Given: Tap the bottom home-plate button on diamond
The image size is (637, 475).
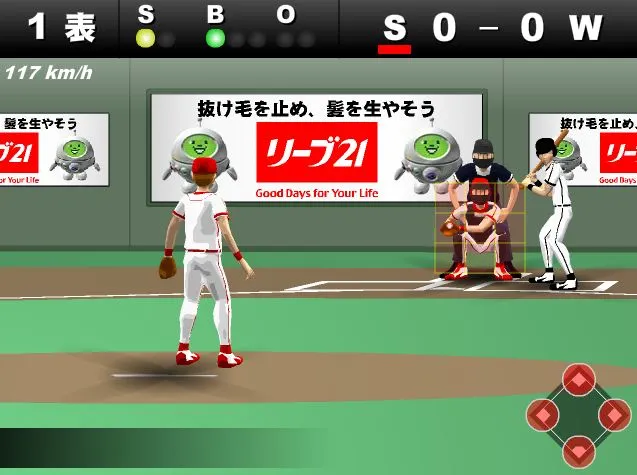Looking at the screenshot, I should 578,449.
